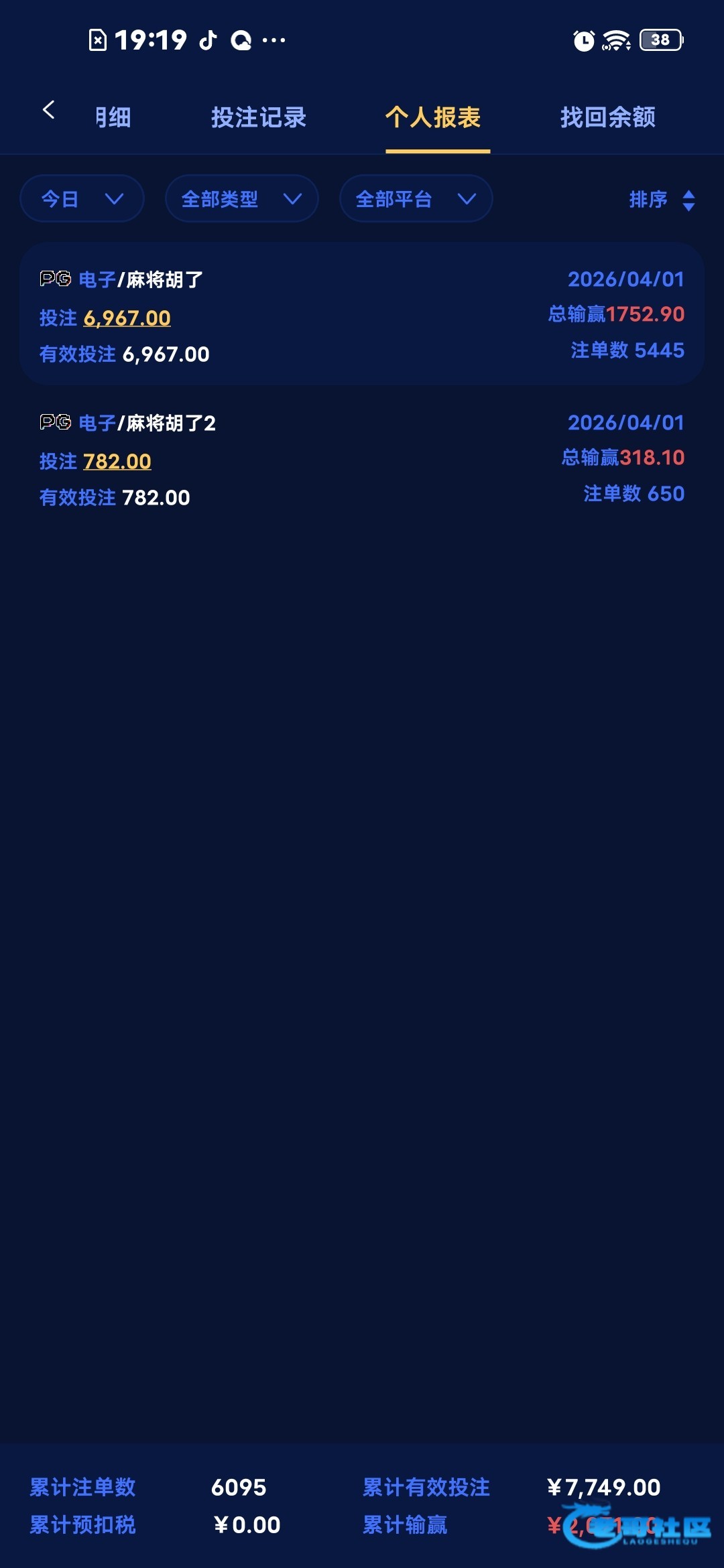
Task: Open the 麻将胡了2 bet amount 782.00 link
Action: [117, 462]
